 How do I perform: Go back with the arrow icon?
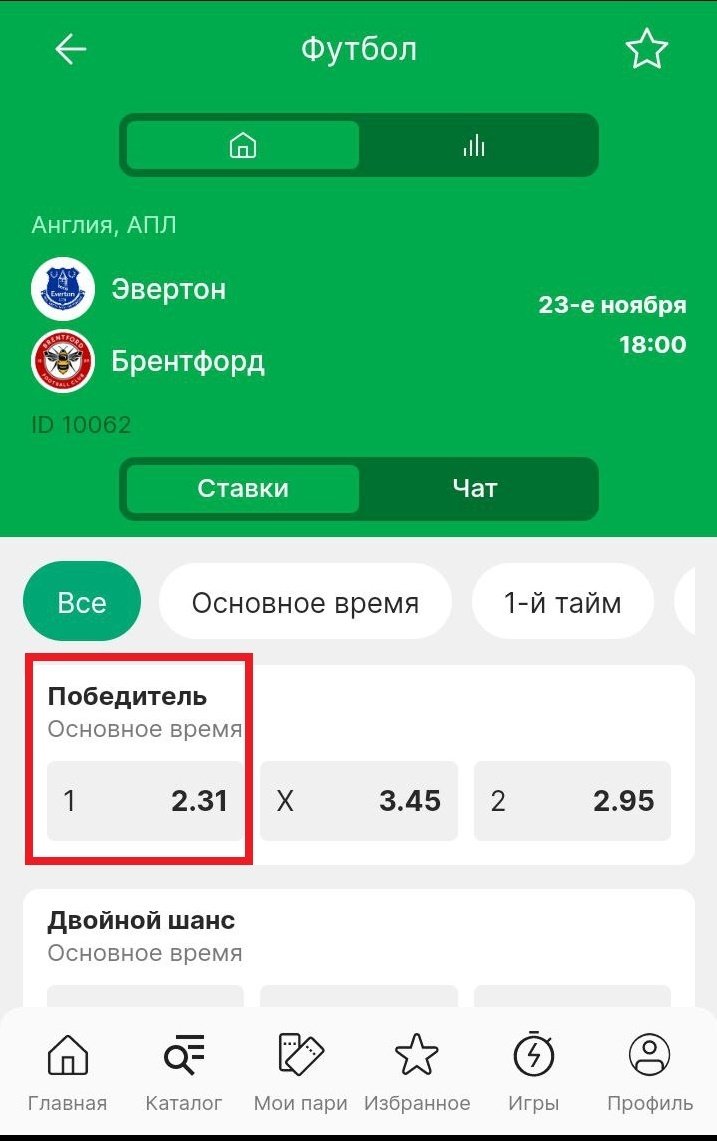[71, 49]
